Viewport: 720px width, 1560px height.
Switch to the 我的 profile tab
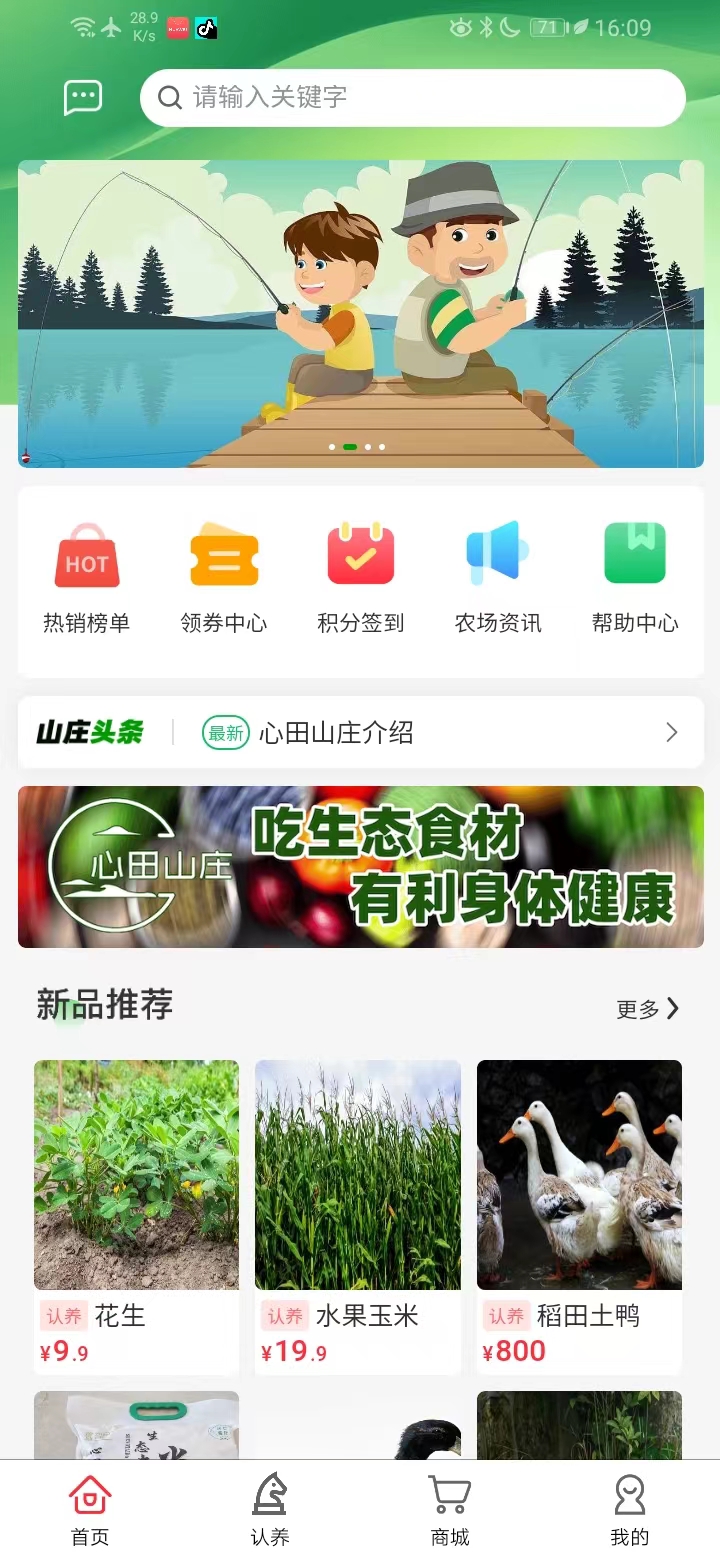click(630, 1510)
